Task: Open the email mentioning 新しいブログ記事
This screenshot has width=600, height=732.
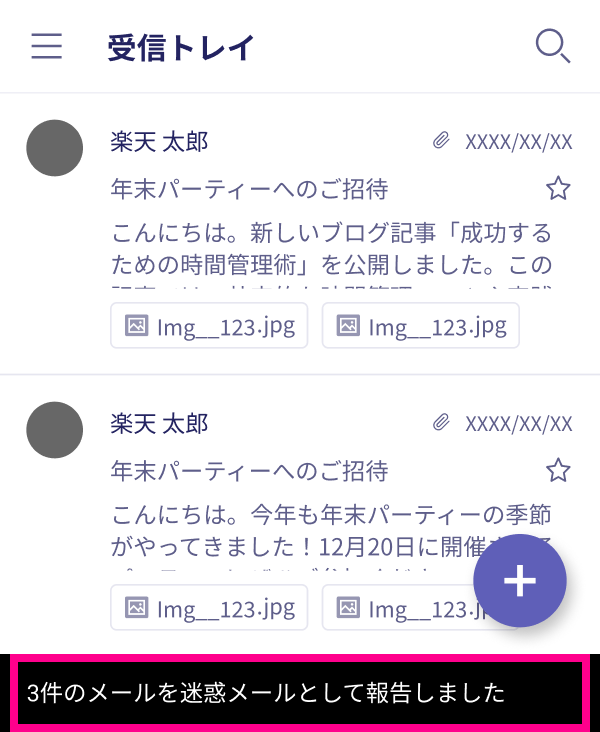Action: (330, 248)
